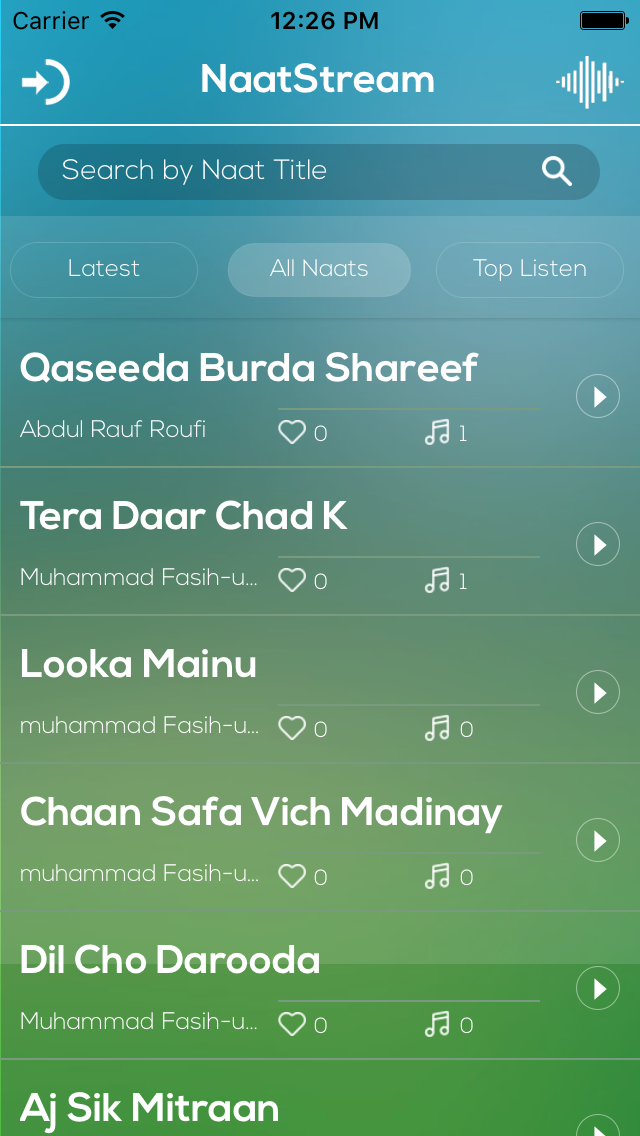Play Qaseeda Burda Shareef

598,396
